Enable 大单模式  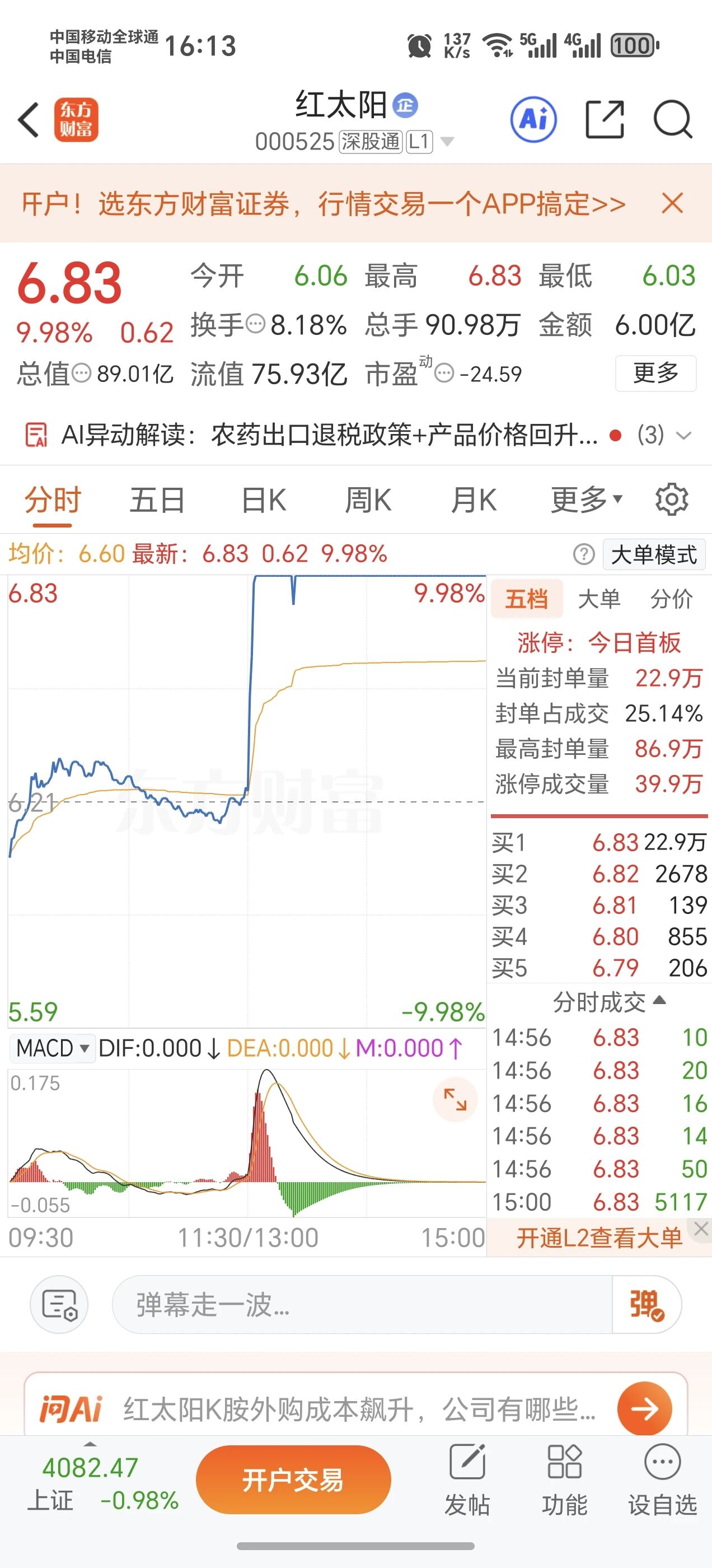tap(654, 554)
